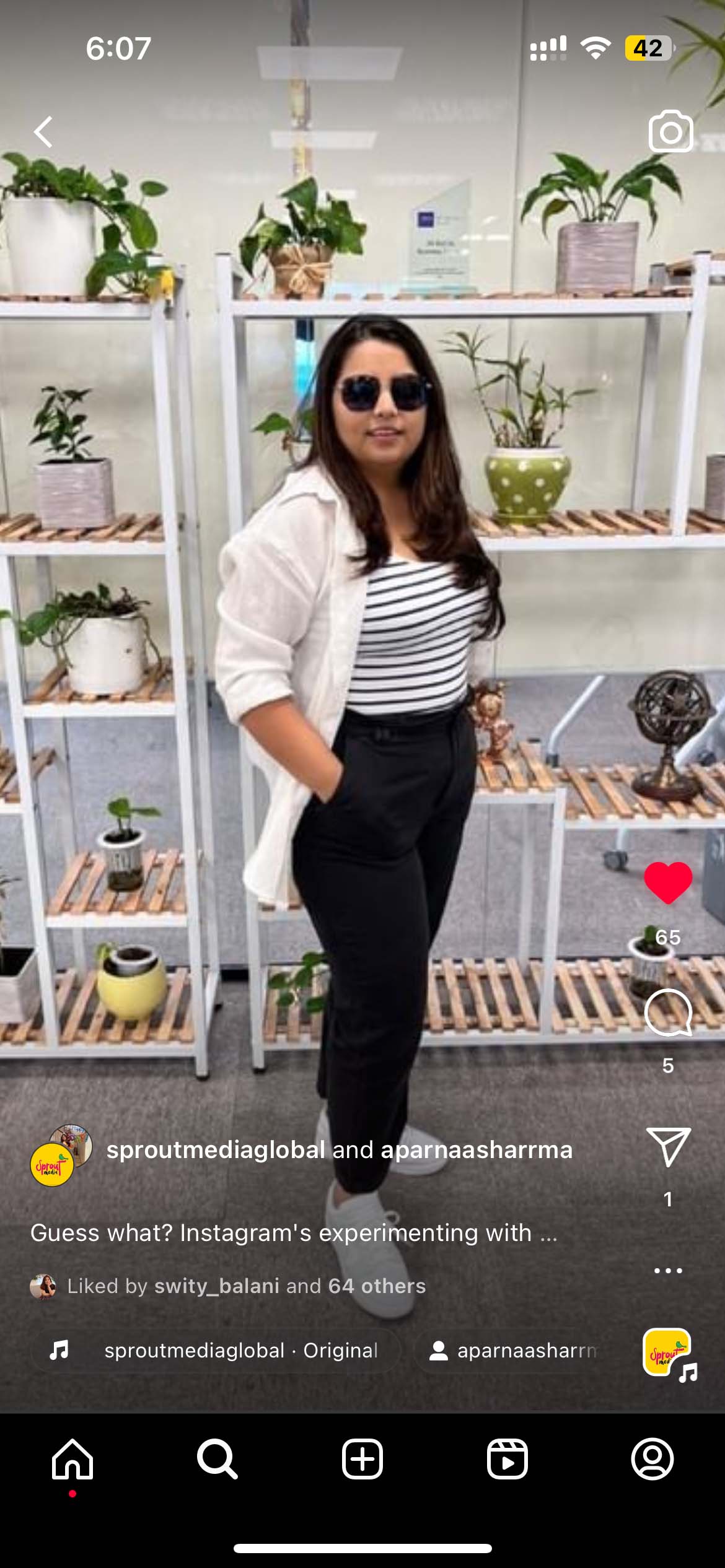Open the three-dot more options menu
Screen dimensions: 725x1568
pos(668,1270)
